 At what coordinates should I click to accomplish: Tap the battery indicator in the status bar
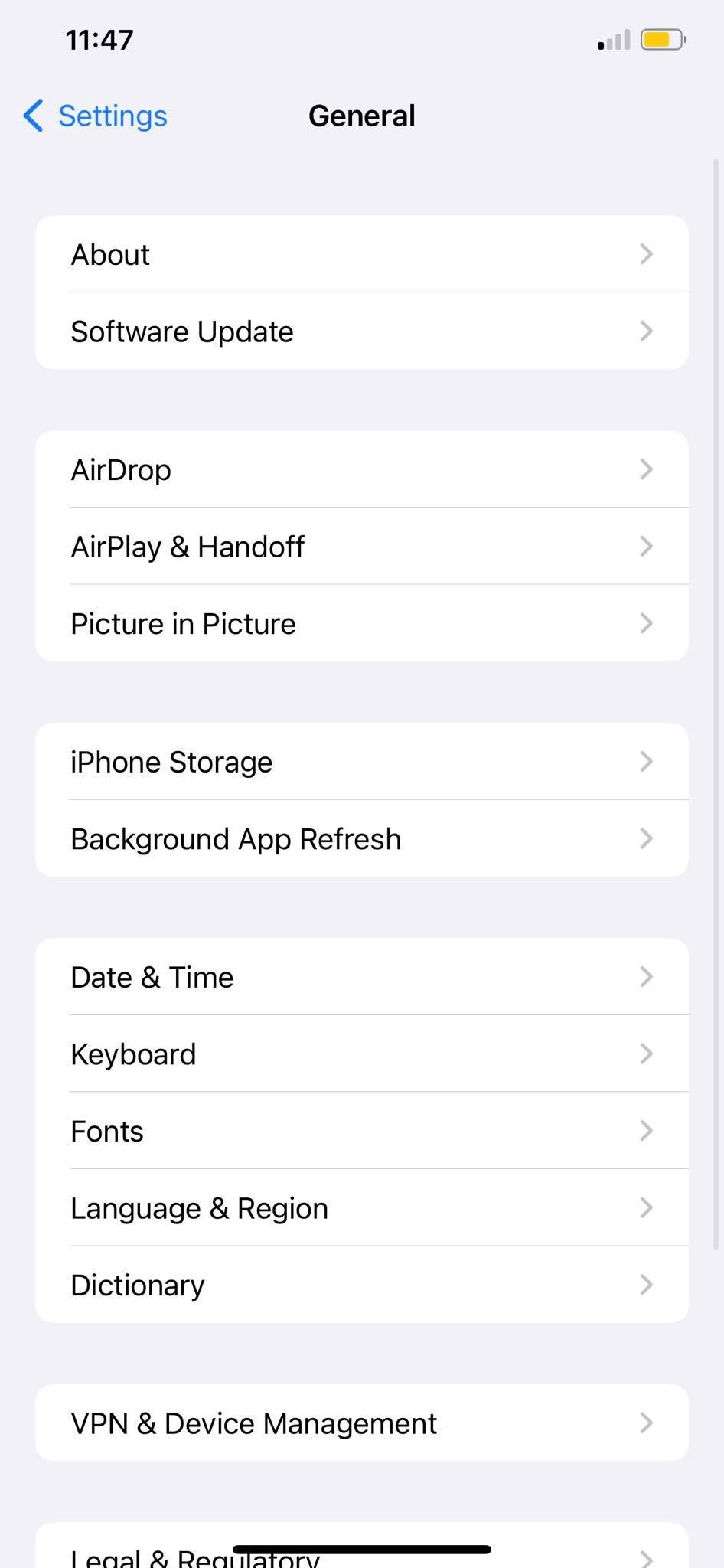point(663,39)
